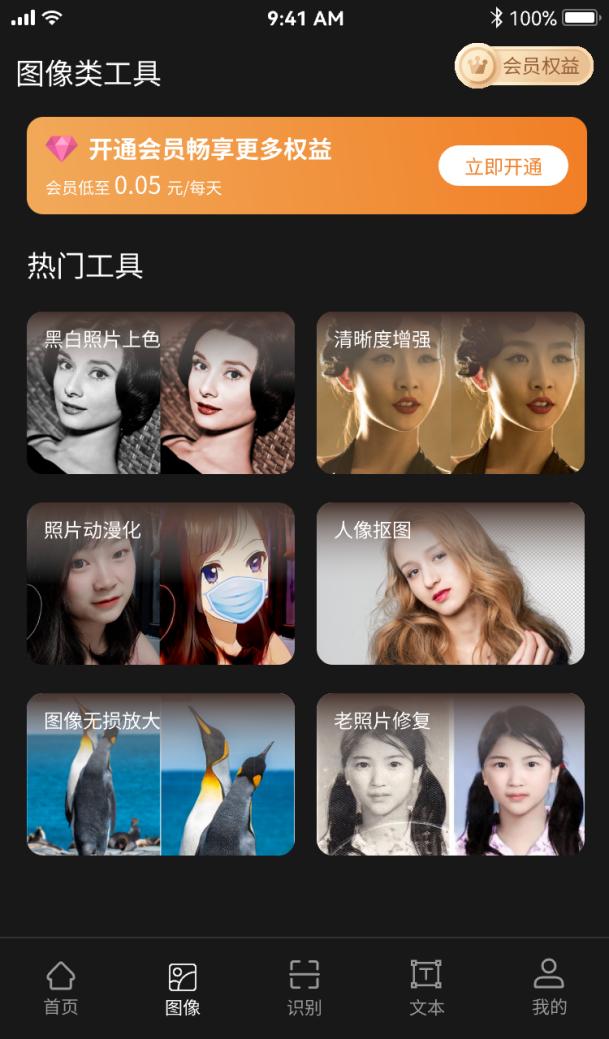
Task: Switch to the 首页 home tab
Action: [x=61, y=988]
